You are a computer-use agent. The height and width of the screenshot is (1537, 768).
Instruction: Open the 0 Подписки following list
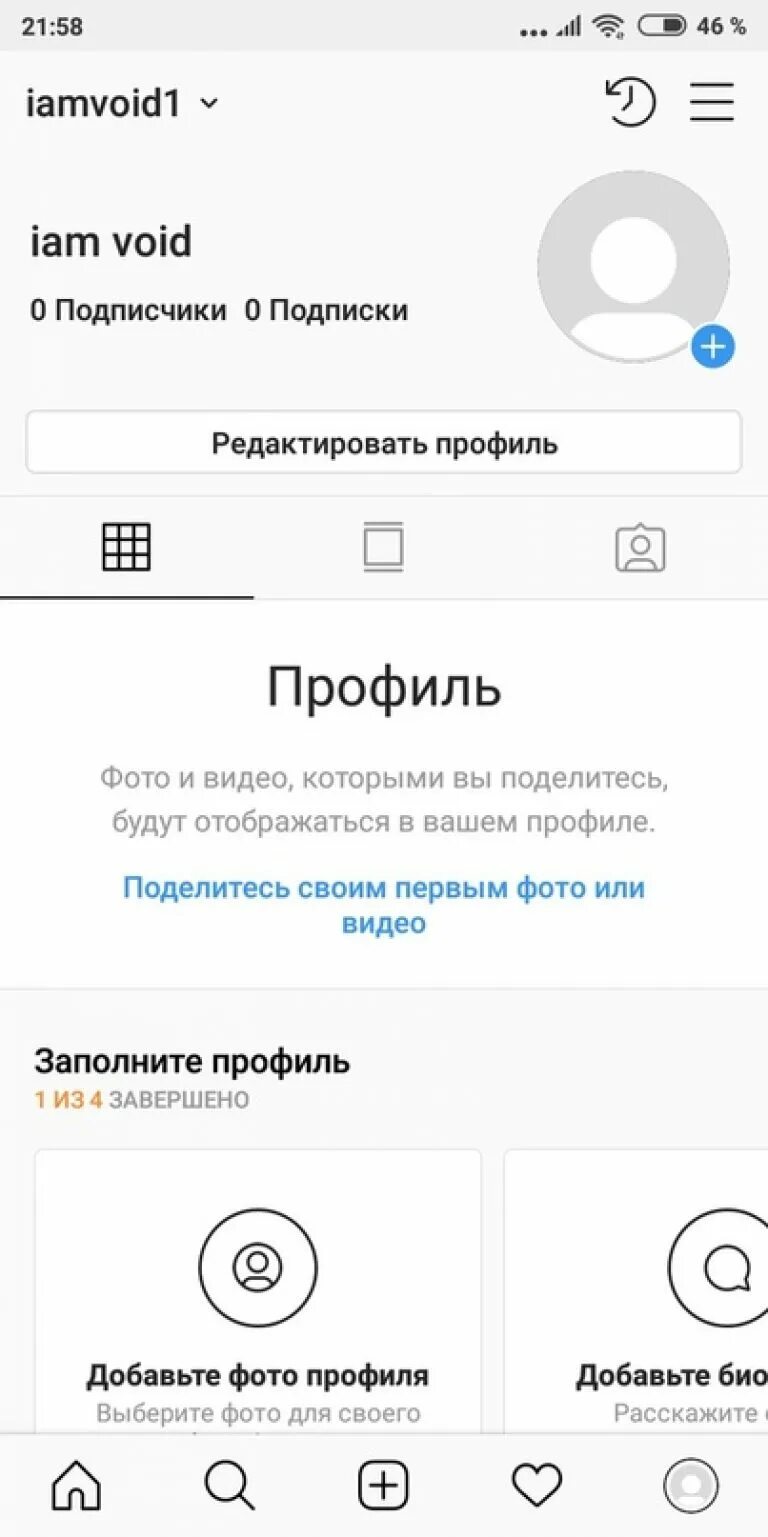326,310
